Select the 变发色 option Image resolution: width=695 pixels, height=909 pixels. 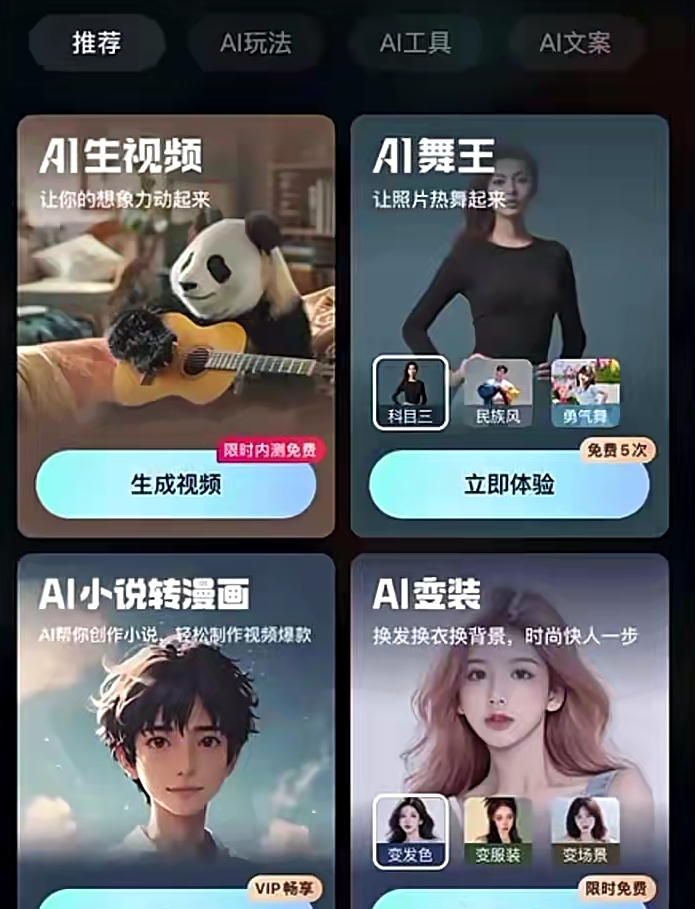[x=410, y=831]
